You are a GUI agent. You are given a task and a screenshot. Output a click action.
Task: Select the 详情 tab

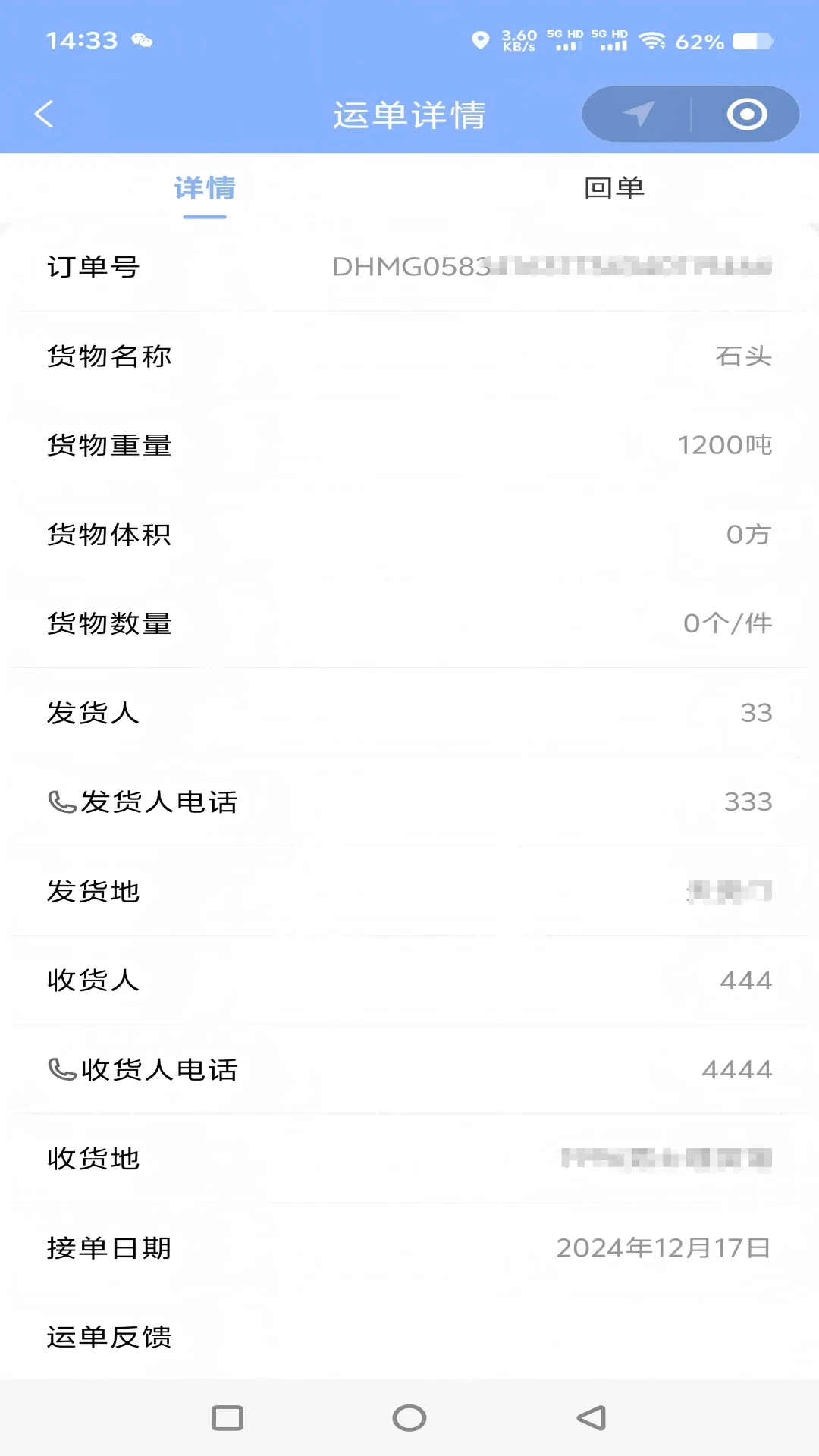[x=205, y=188]
